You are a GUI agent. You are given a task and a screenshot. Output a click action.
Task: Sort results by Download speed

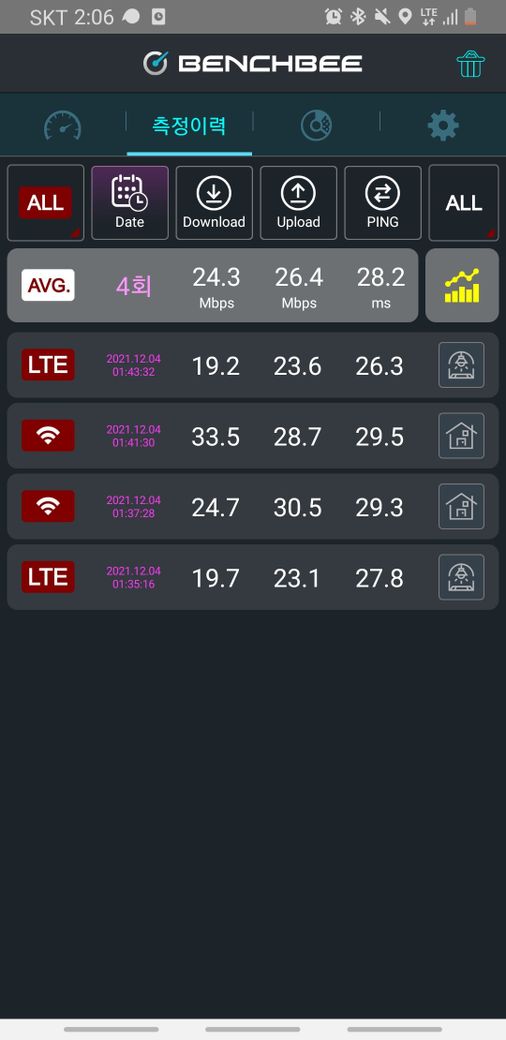[214, 203]
